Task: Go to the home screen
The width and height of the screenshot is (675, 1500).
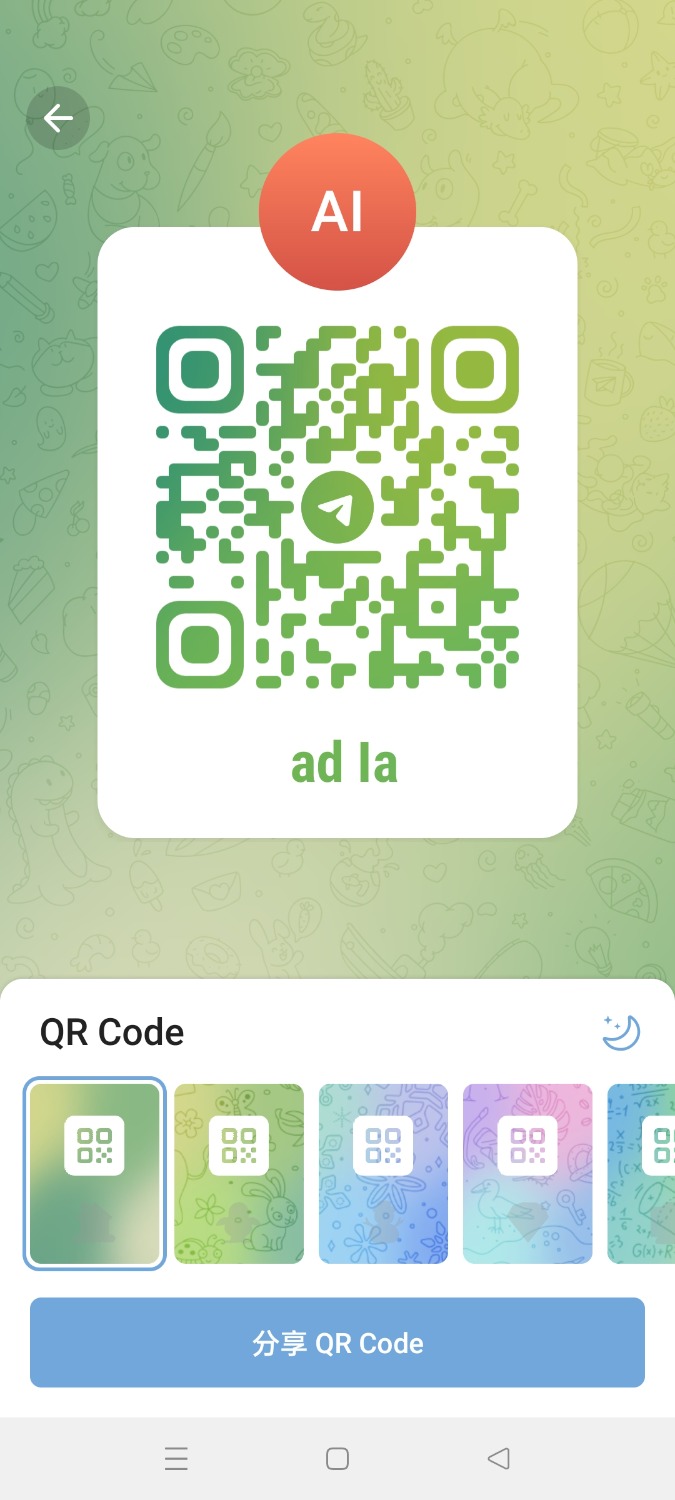Action: click(337, 1459)
